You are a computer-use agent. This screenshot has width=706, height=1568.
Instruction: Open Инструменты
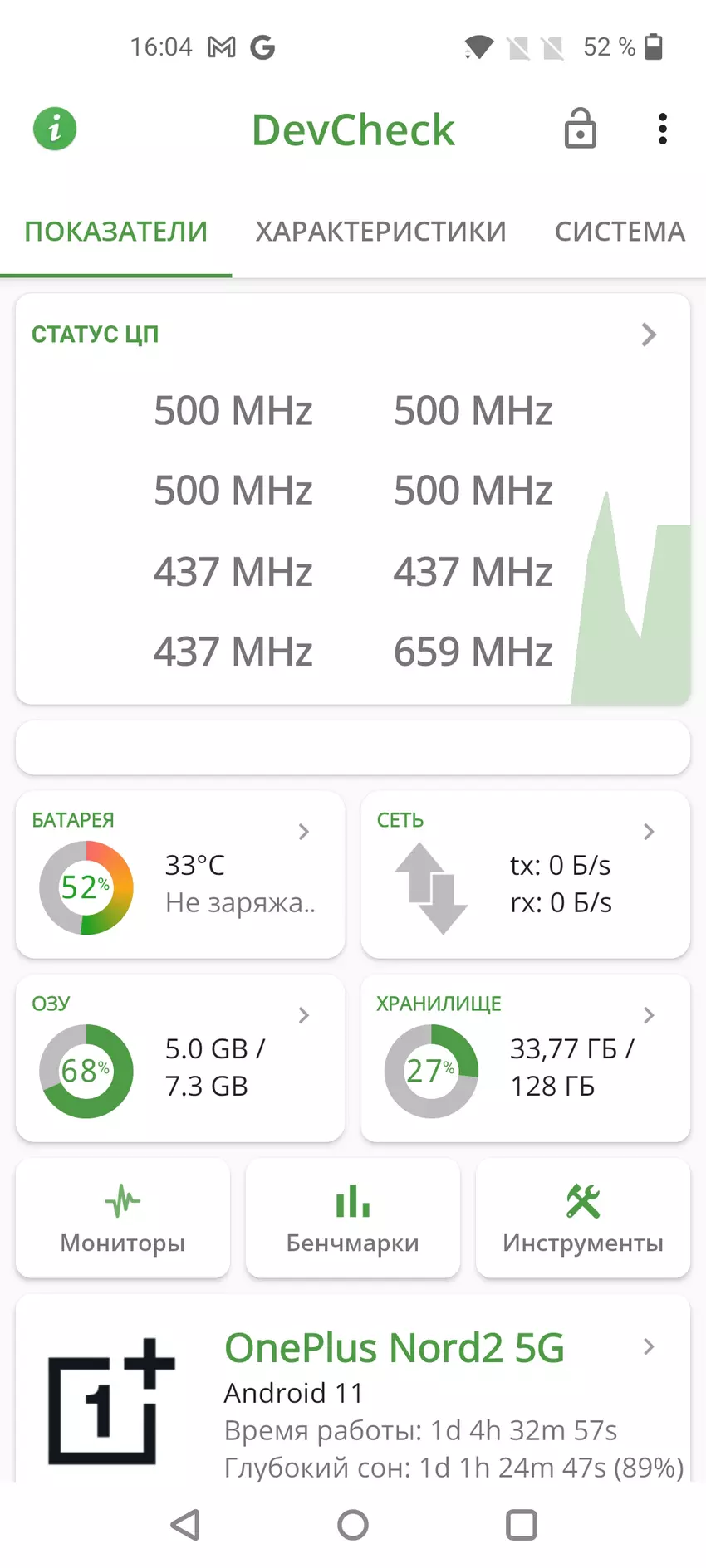pos(583,1218)
